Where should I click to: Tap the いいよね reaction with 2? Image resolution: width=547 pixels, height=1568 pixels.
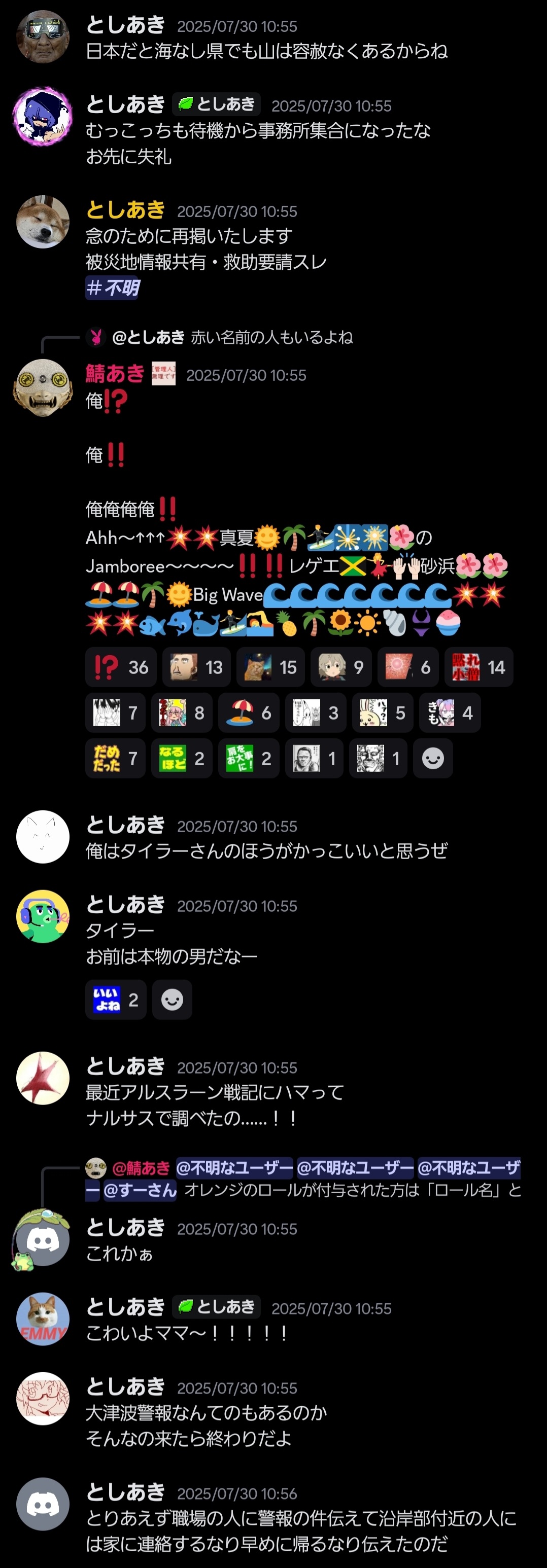coord(115,1000)
